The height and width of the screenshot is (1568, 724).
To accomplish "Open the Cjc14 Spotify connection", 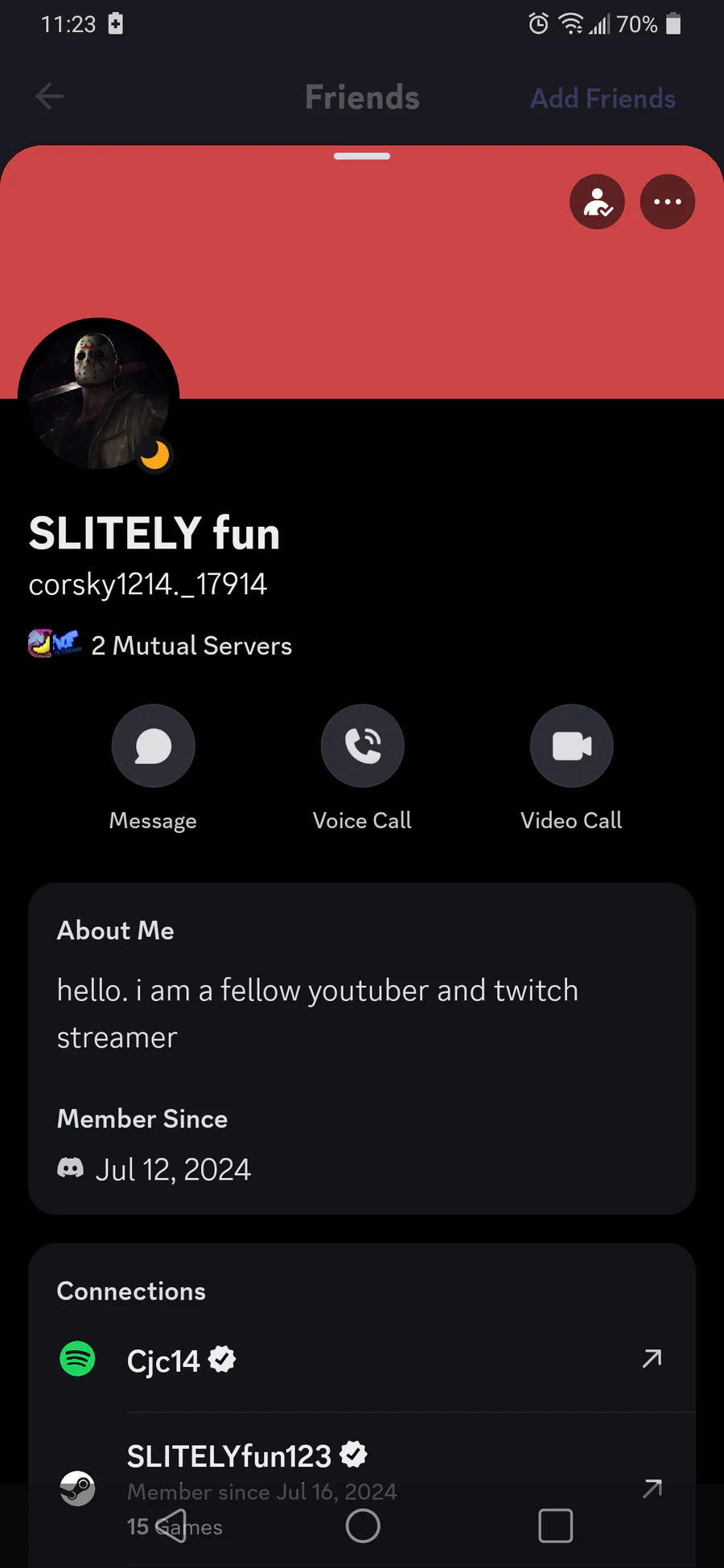I will point(652,1359).
